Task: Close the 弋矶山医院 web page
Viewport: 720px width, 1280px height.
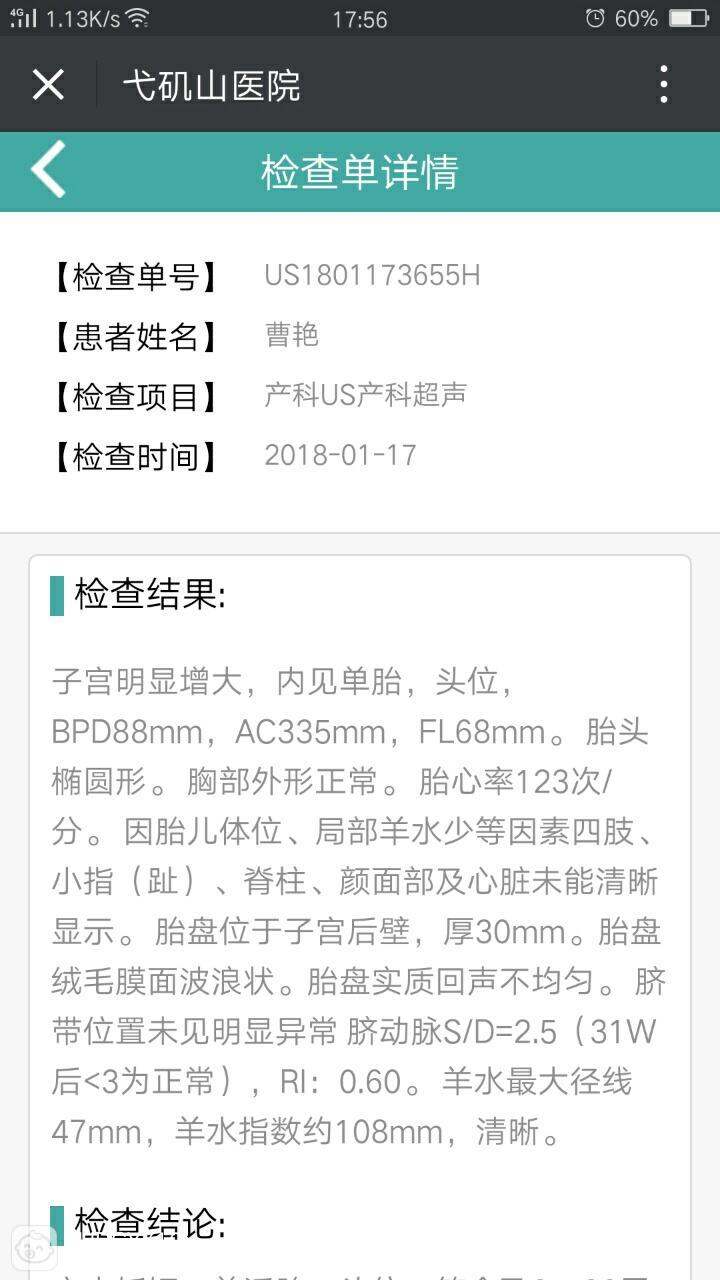Action: [x=48, y=85]
